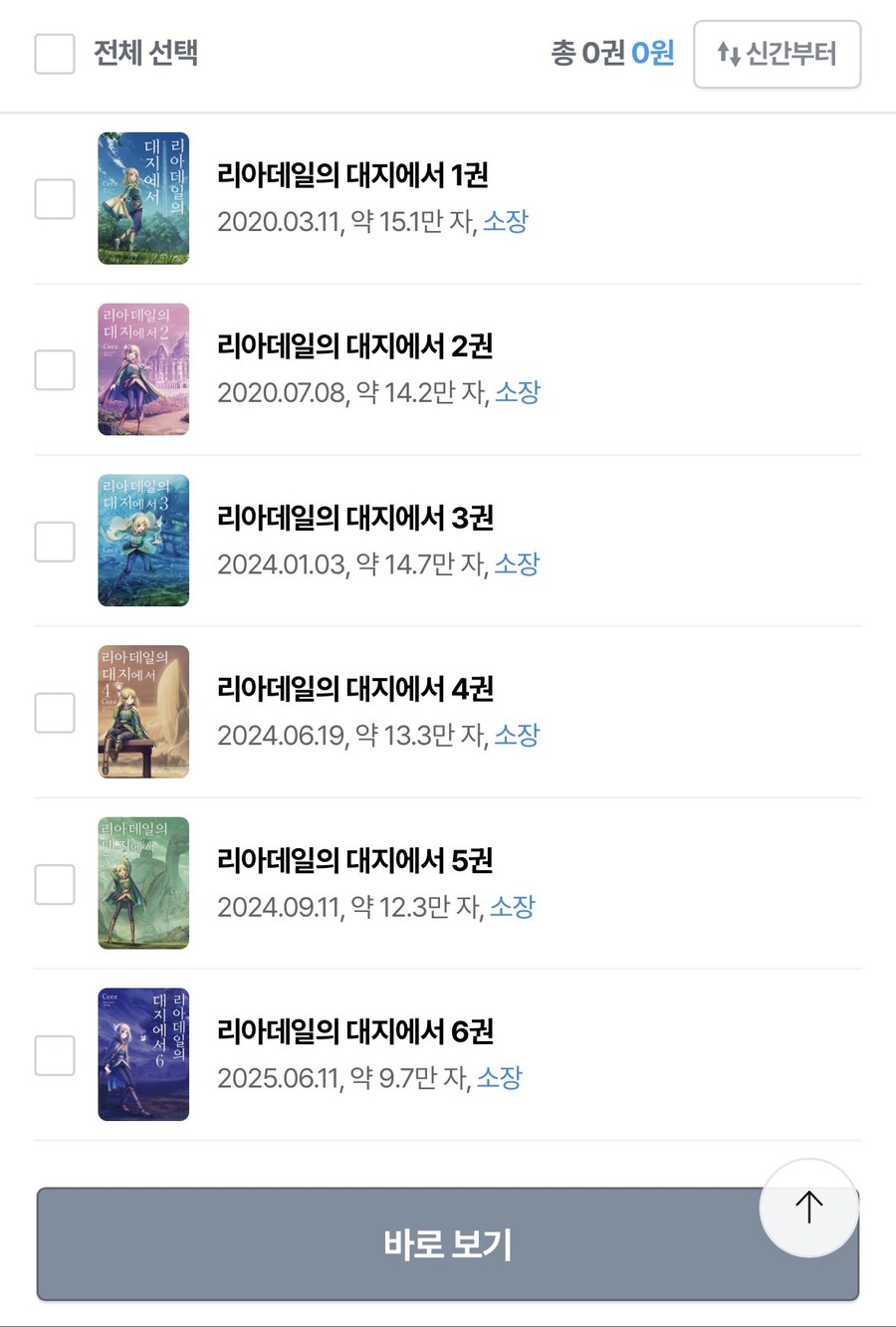Open the cover of 리아데일의 대지에서 2권
The image size is (896, 1327).
[143, 369]
